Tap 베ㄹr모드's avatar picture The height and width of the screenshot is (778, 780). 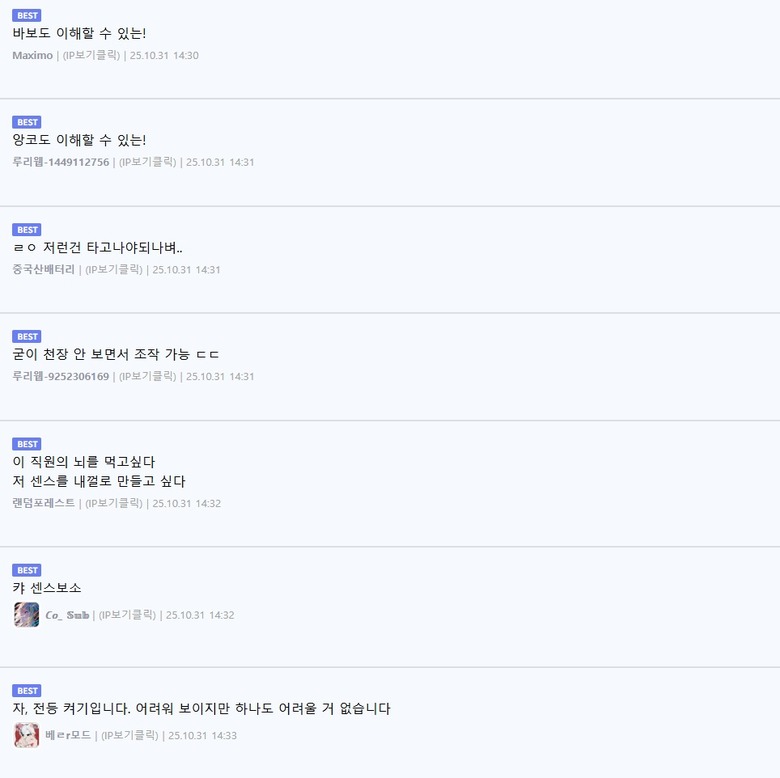pyautogui.click(x=26, y=735)
